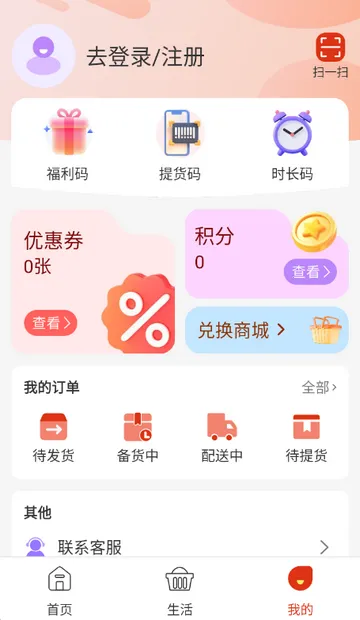The width and height of the screenshot is (360, 620).
Task: Open the 福利码 gift entry
Action: [68, 144]
